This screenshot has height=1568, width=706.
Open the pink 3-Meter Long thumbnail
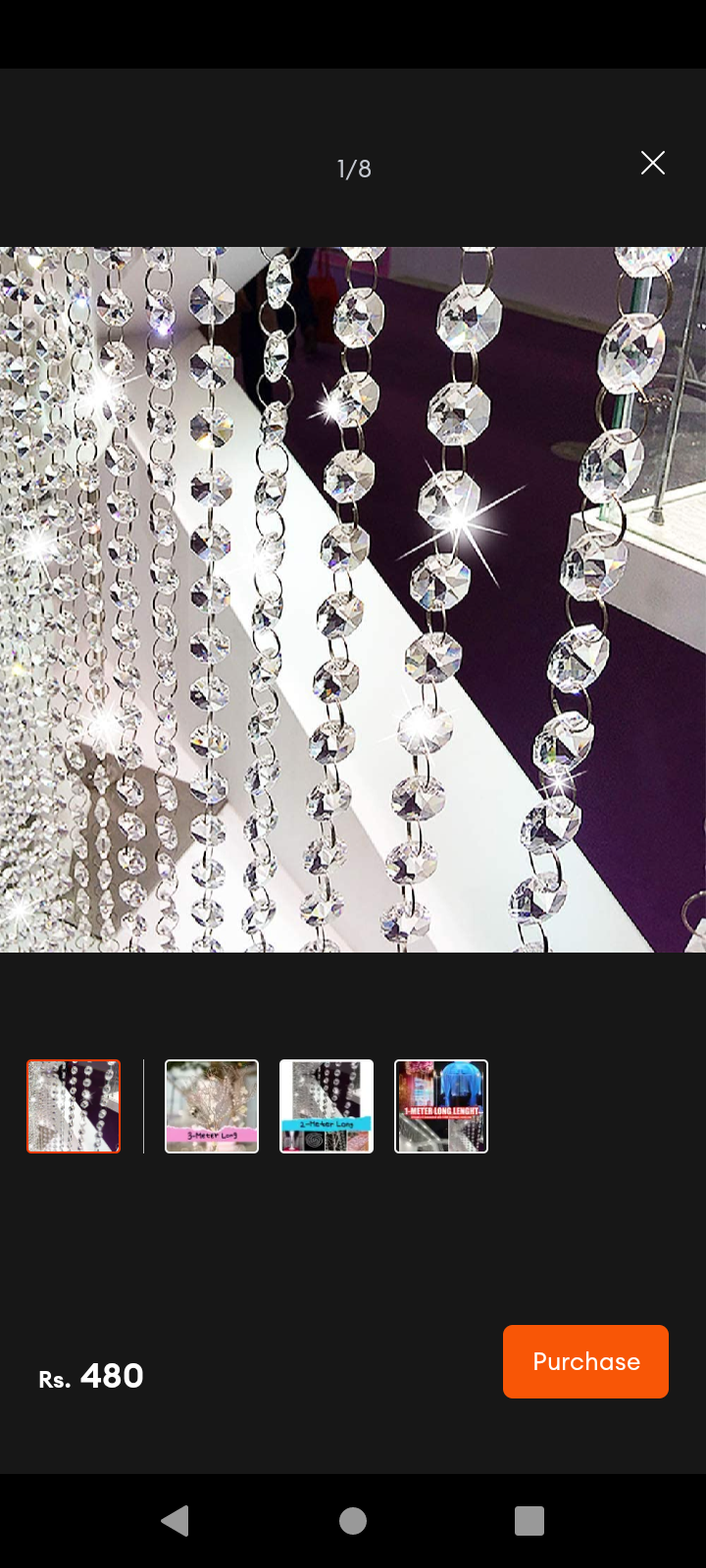point(212,1106)
